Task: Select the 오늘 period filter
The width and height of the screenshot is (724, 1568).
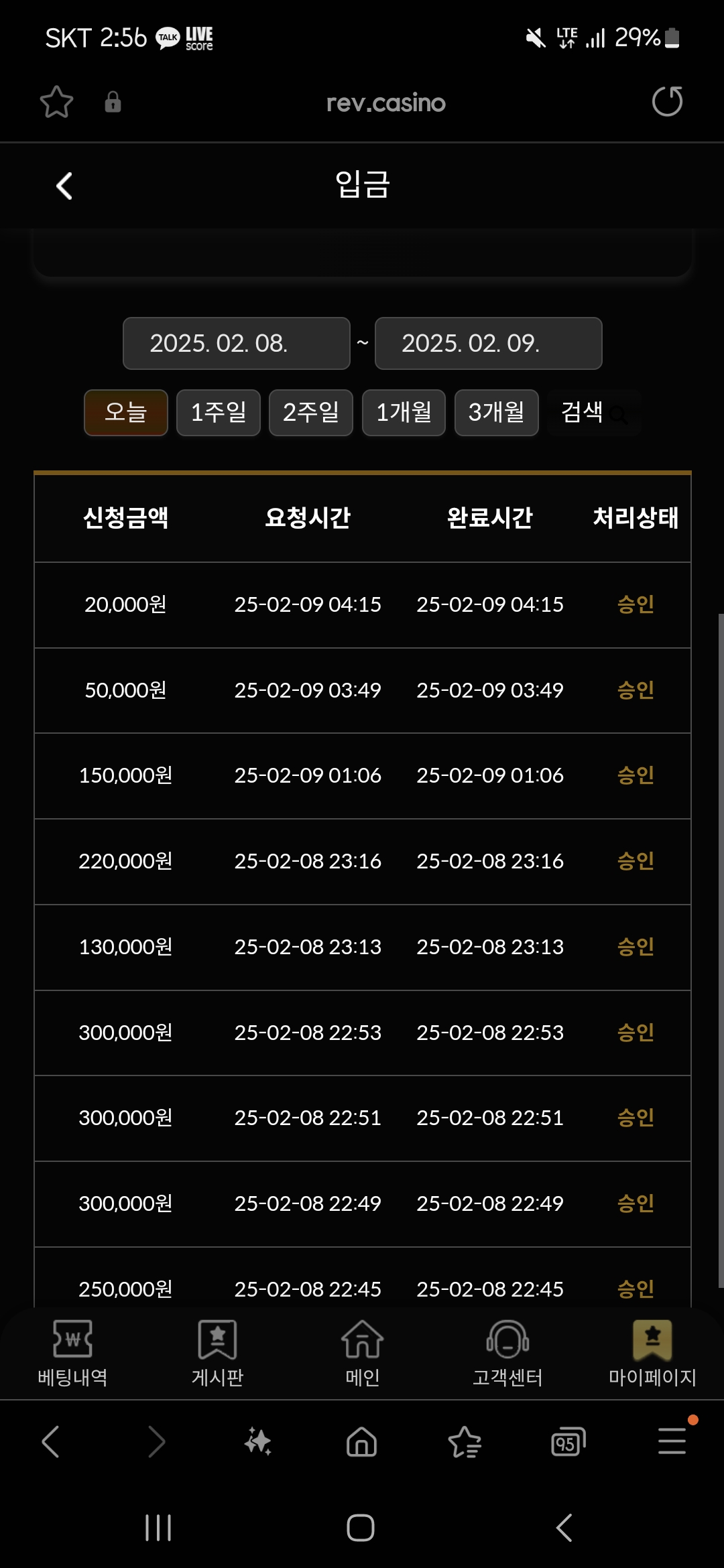Action: (x=126, y=412)
